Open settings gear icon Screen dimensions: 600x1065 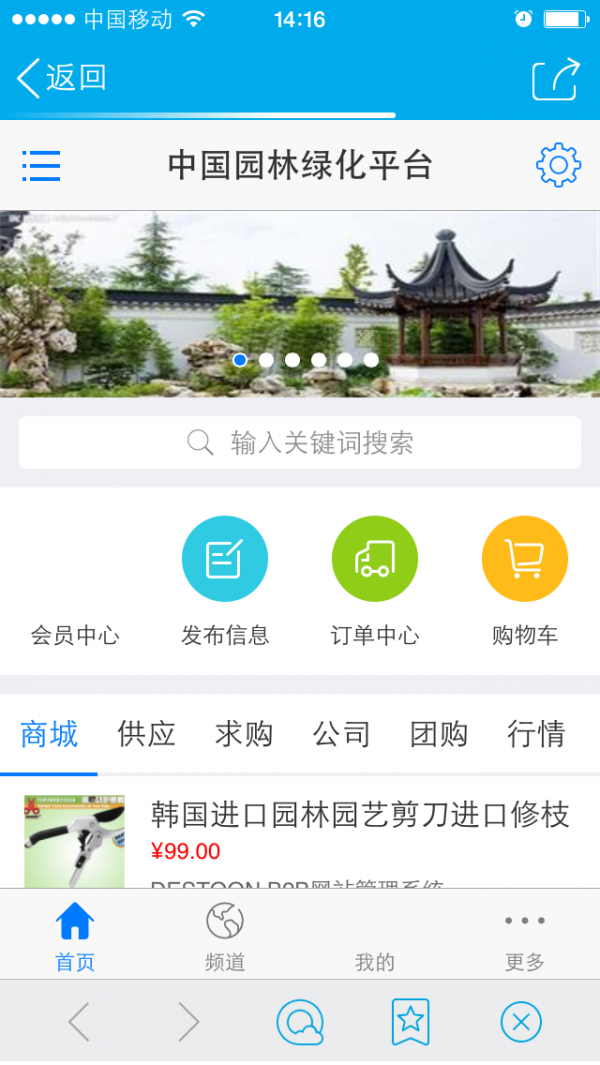pos(558,165)
